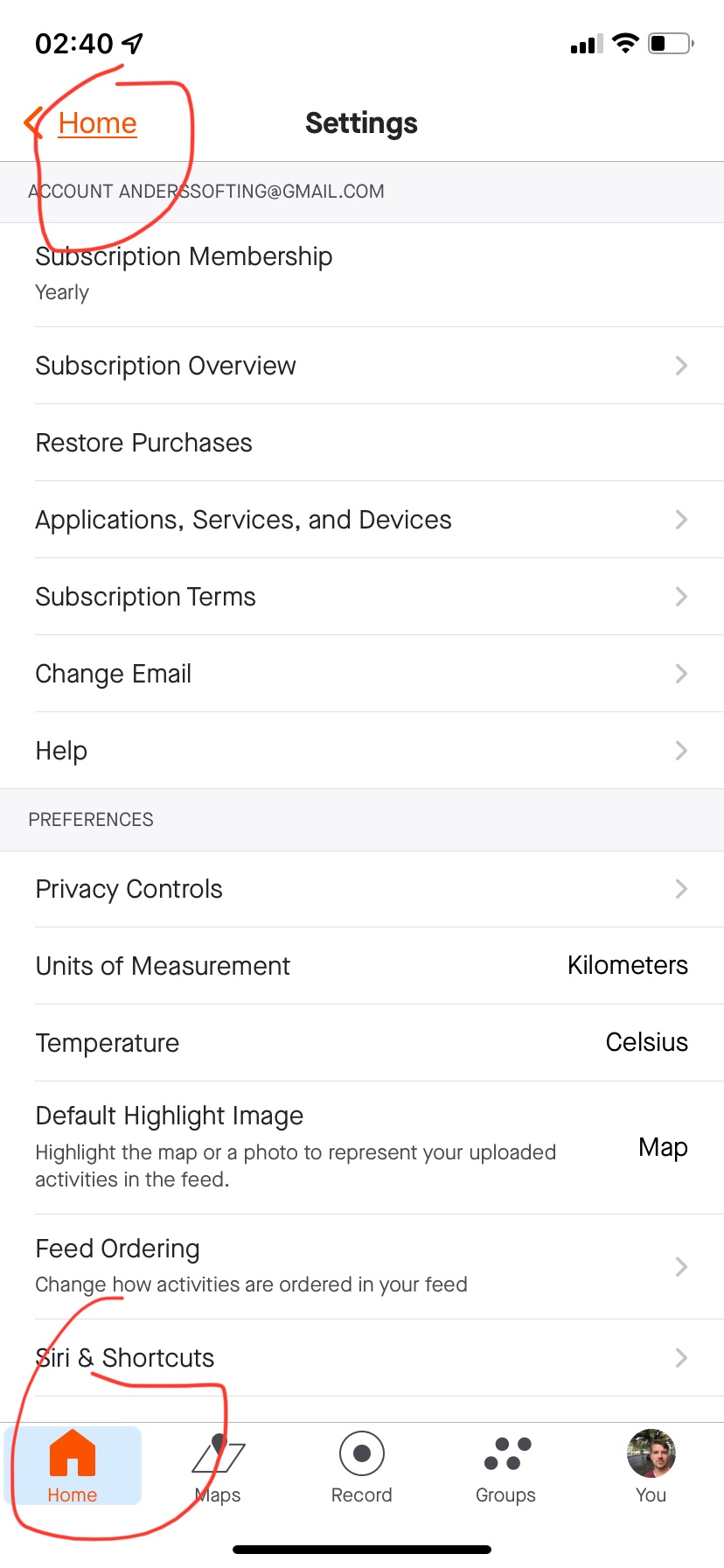The image size is (724, 1568).
Task: Switch to the Record tab
Action: tap(361, 1466)
